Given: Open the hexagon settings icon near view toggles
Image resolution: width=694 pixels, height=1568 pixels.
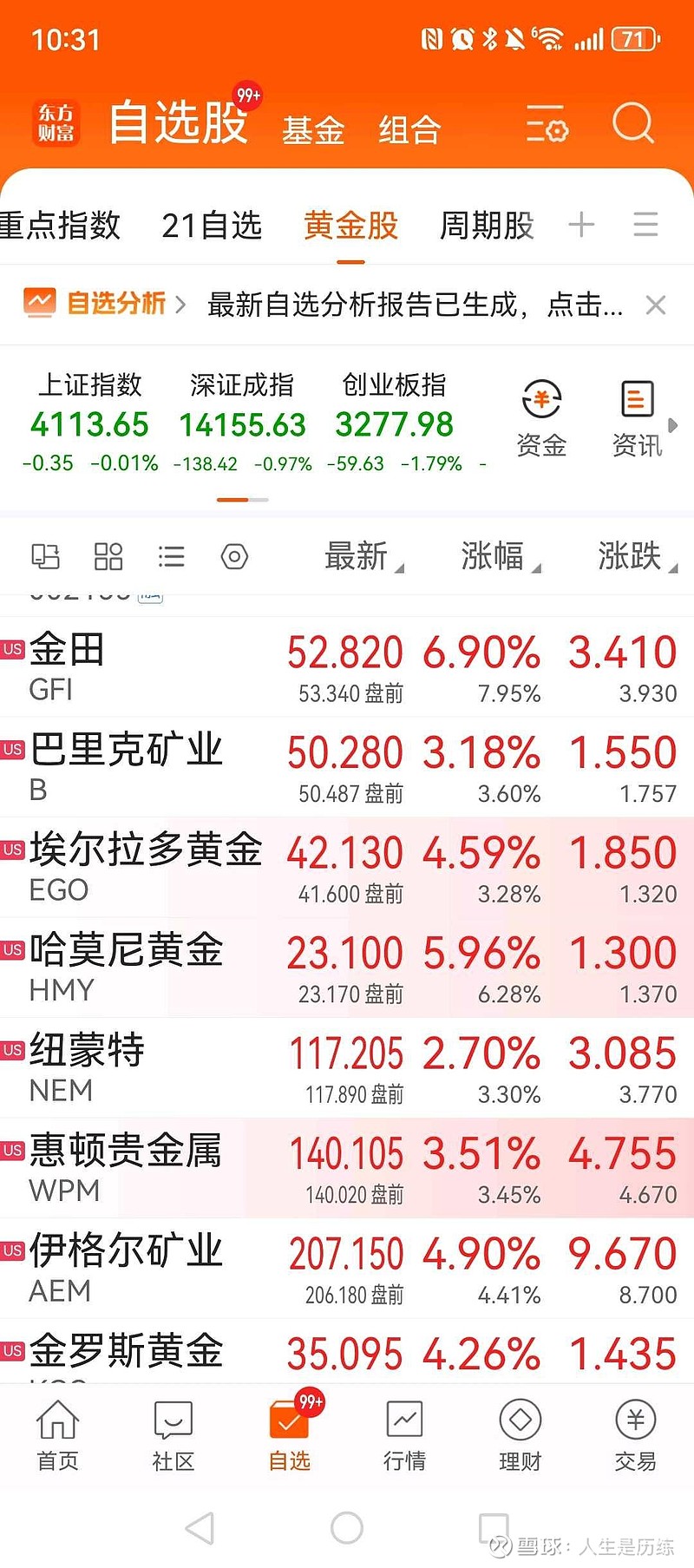Looking at the screenshot, I should (234, 556).
